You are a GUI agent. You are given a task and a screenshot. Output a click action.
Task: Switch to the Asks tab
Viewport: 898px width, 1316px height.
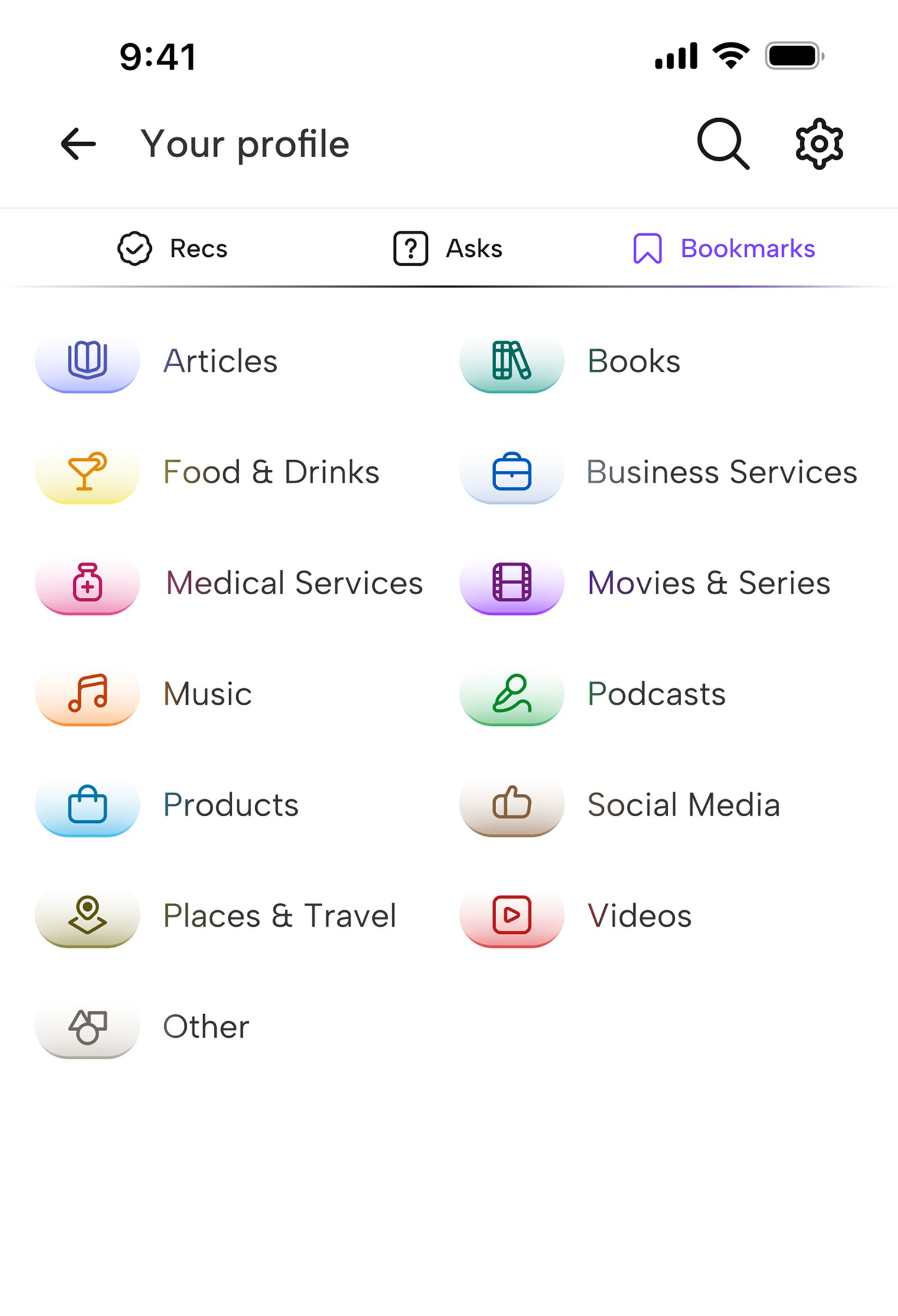[448, 248]
